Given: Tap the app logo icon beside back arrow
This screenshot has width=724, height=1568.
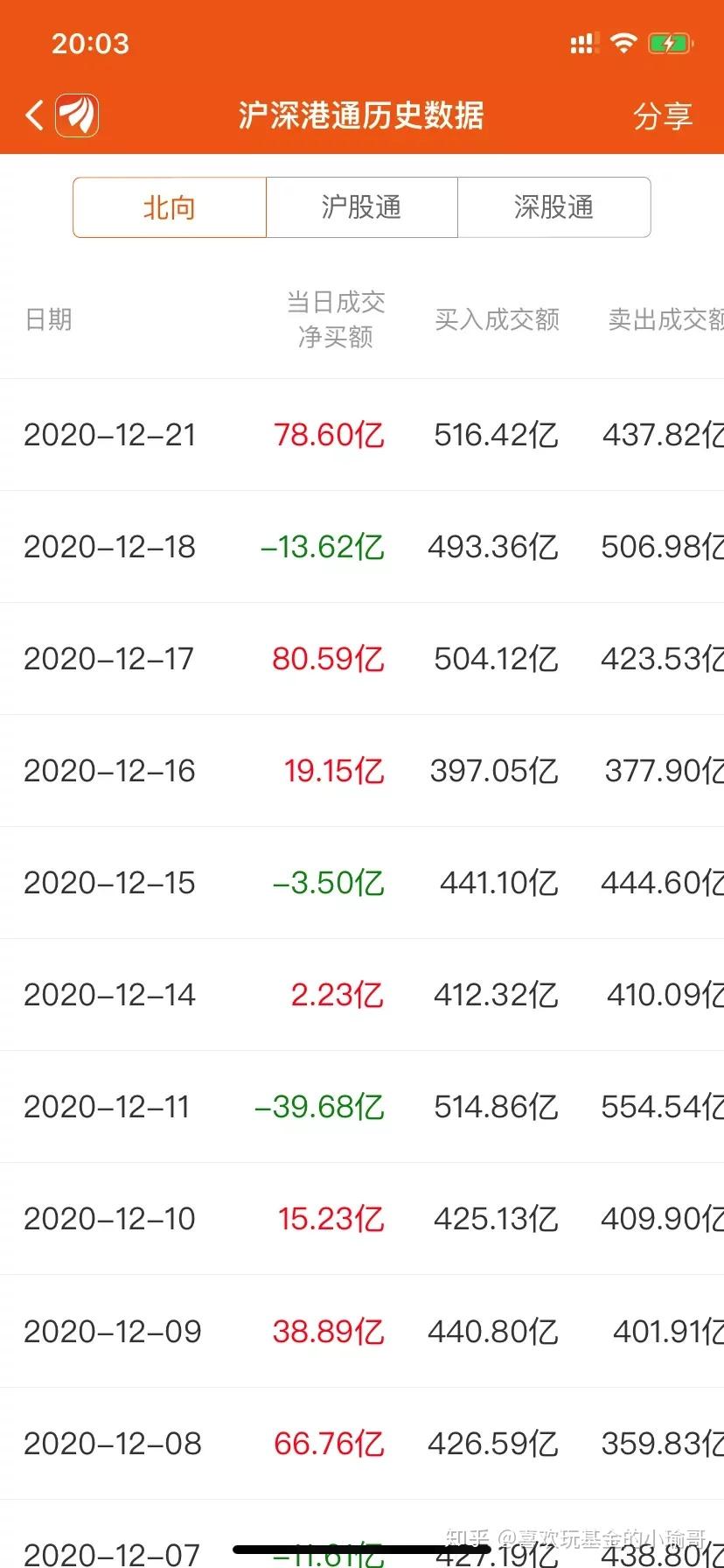Looking at the screenshot, I should [77, 115].
